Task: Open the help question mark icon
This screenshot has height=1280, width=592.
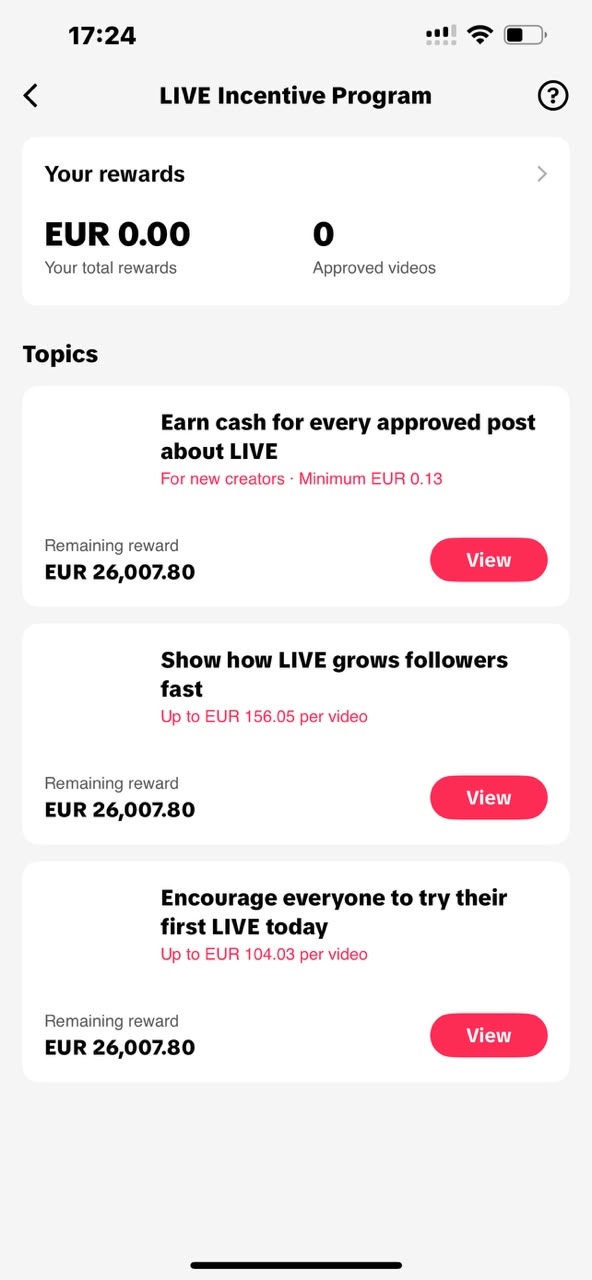Action: point(553,96)
